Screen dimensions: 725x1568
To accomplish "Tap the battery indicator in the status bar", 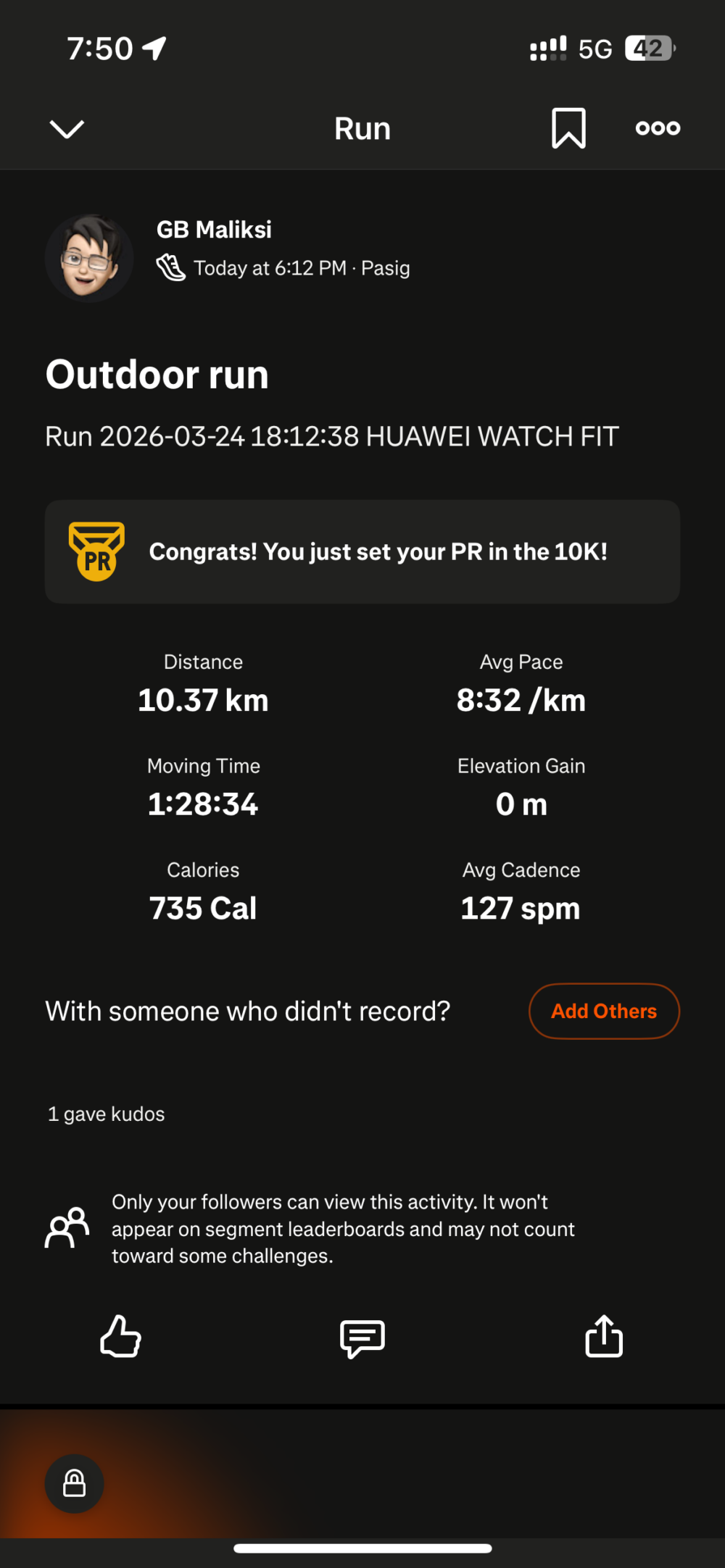I will (x=647, y=48).
